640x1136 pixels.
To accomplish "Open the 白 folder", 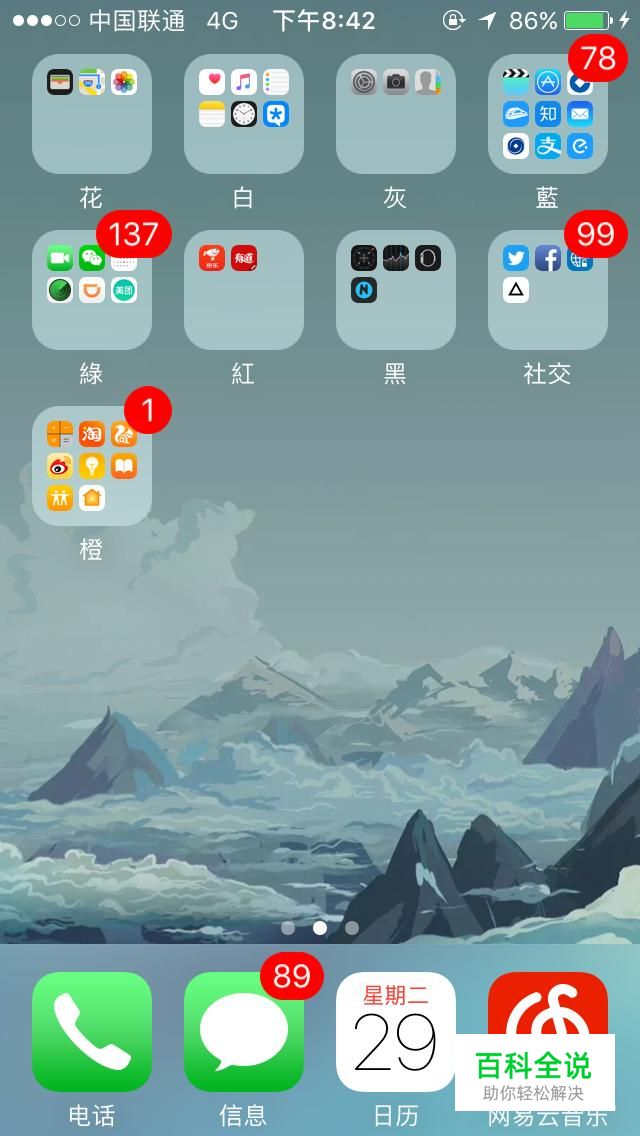I will 244,114.
